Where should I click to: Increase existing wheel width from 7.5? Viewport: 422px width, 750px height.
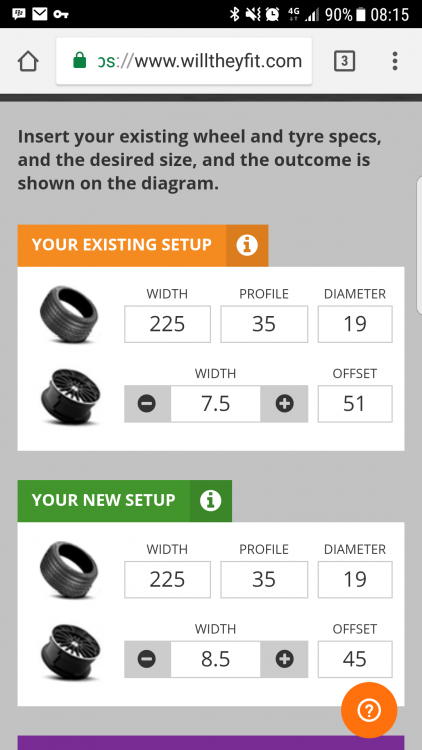coord(284,404)
